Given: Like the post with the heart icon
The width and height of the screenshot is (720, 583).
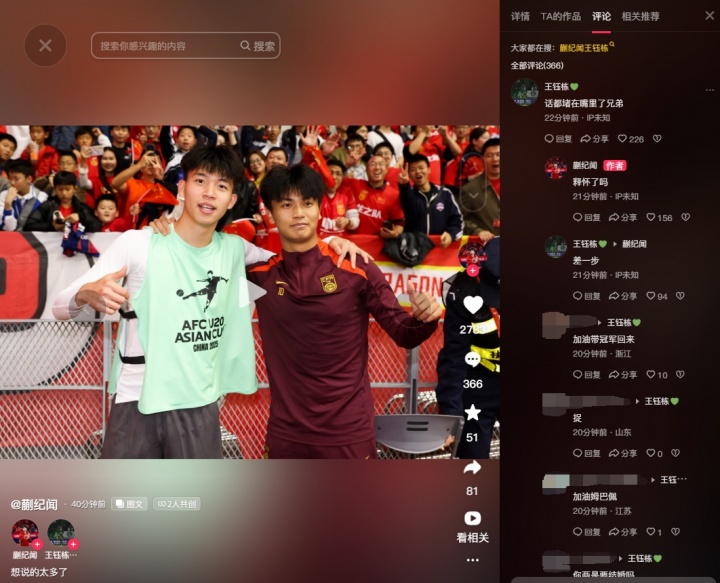Looking at the screenshot, I should (473, 305).
